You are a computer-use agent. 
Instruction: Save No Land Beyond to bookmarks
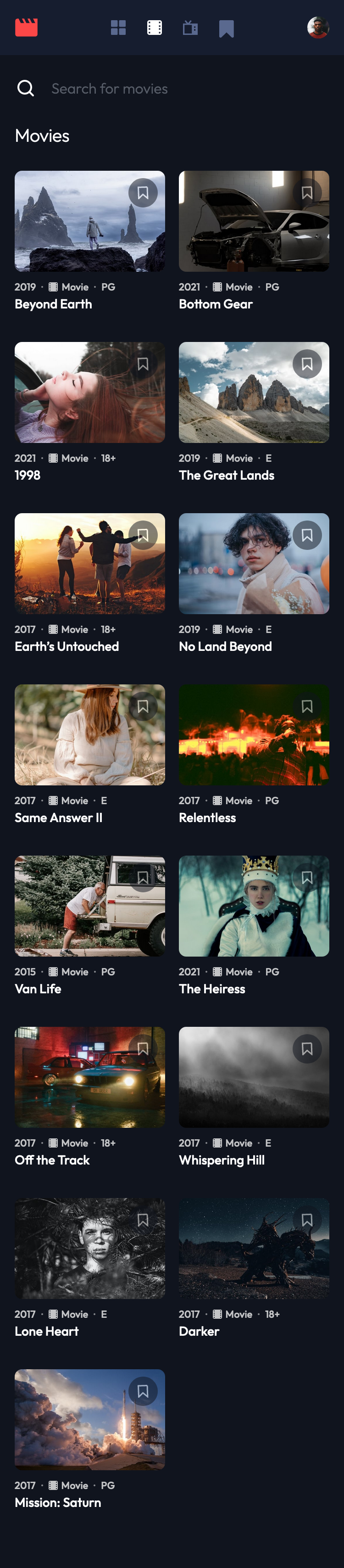(x=307, y=535)
